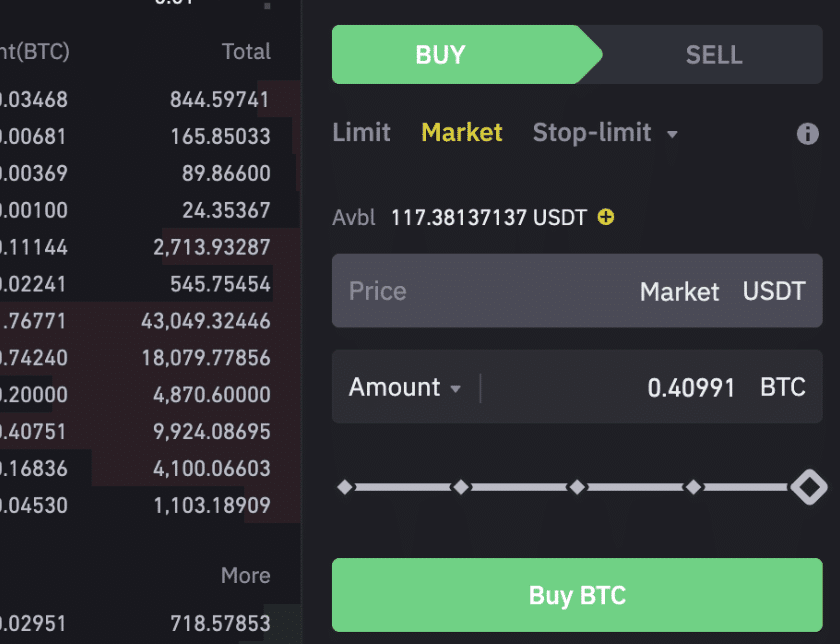Switch to the SELL tab
The width and height of the screenshot is (840, 644).
coord(713,54)
